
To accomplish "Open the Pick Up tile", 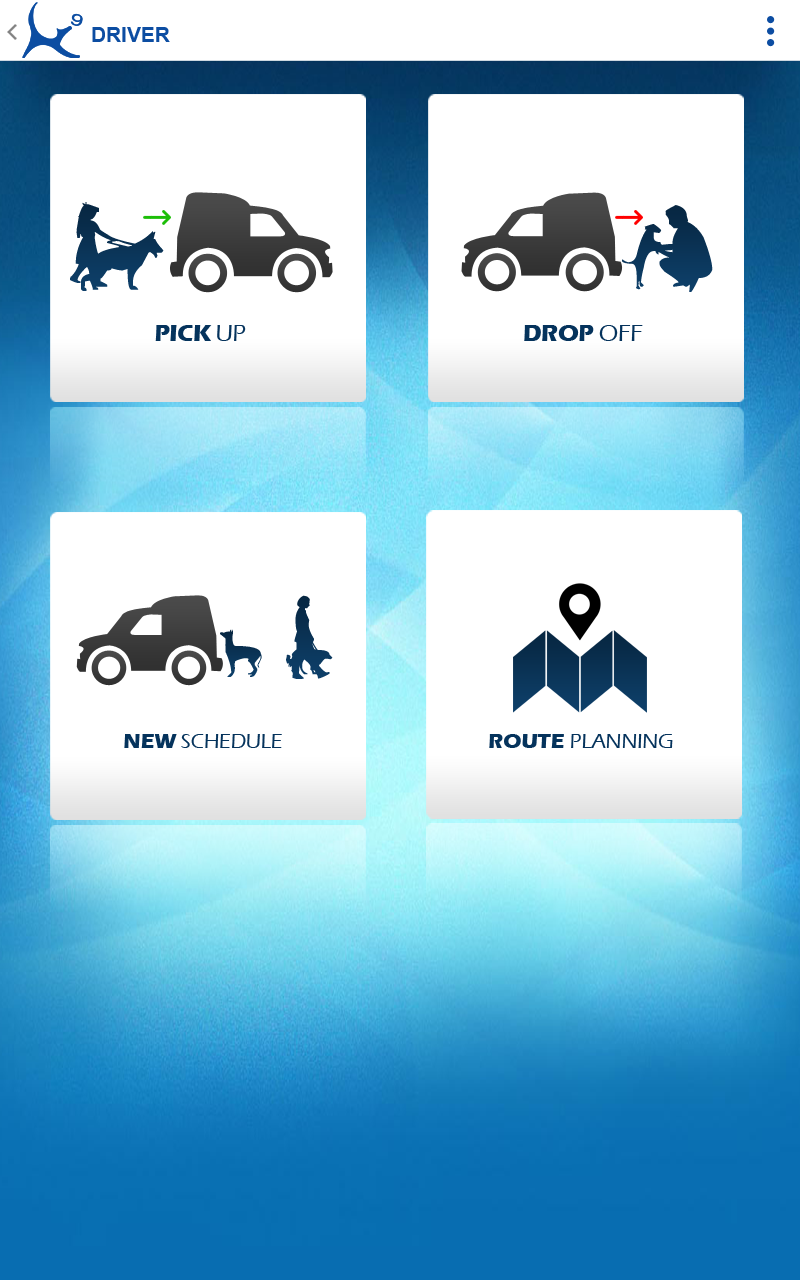I will (x=208, y=248).
